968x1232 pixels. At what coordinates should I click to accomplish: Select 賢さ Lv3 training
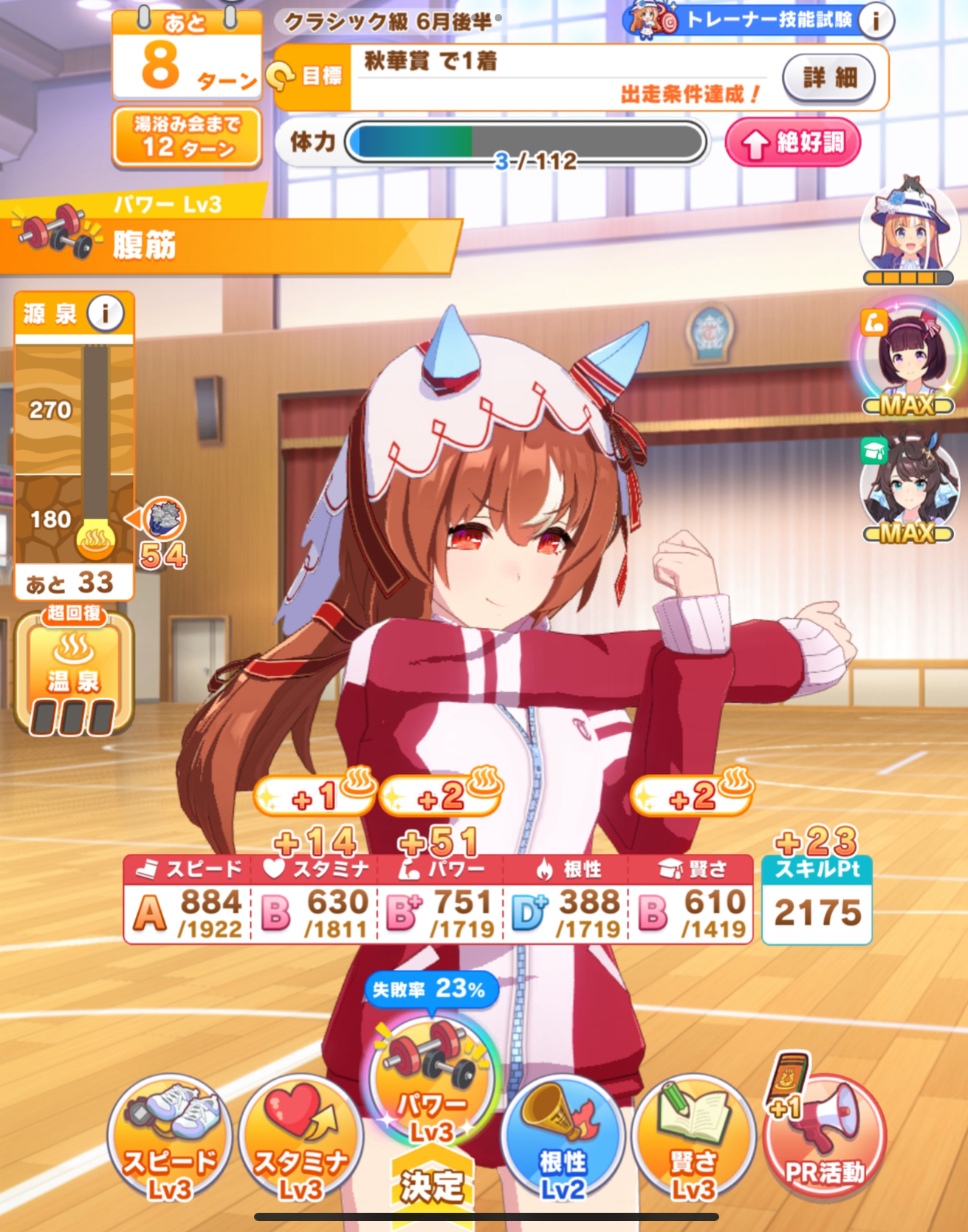[x=693, y=1139]
